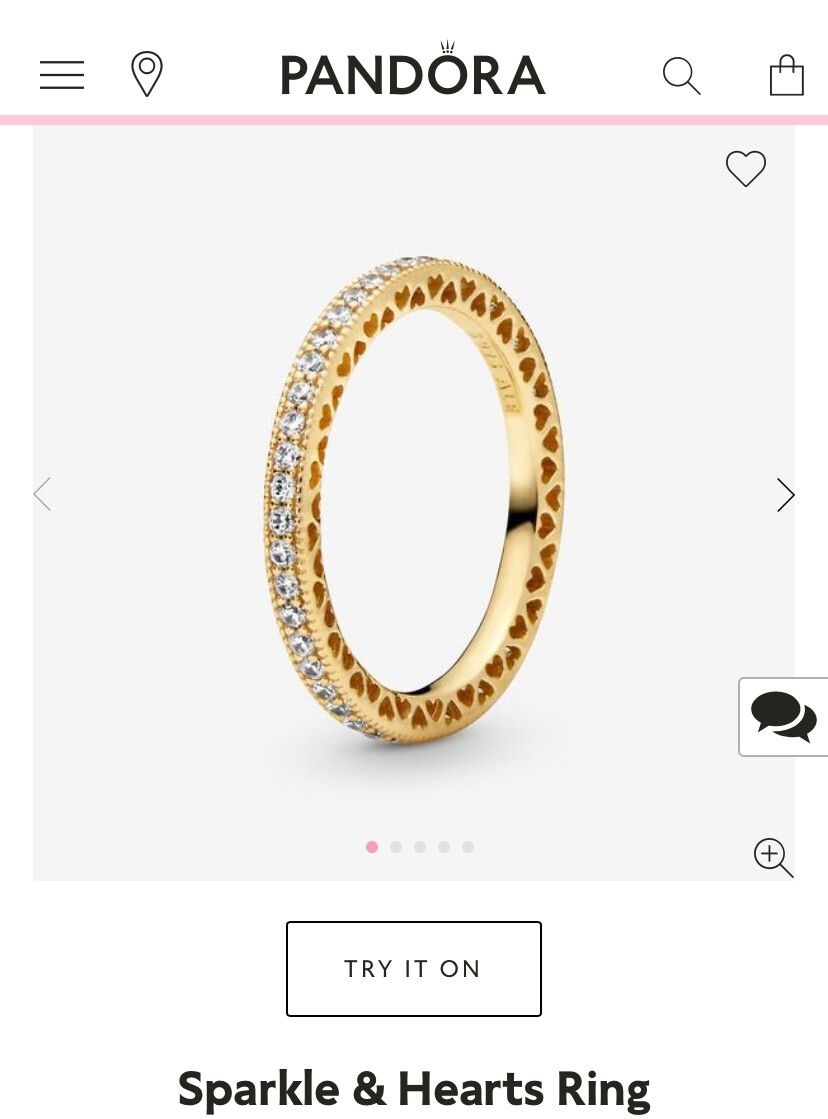This screenshot has width=828, height=1119.
Task: Open the hamburger menu
Action: [x=62, y=75]
